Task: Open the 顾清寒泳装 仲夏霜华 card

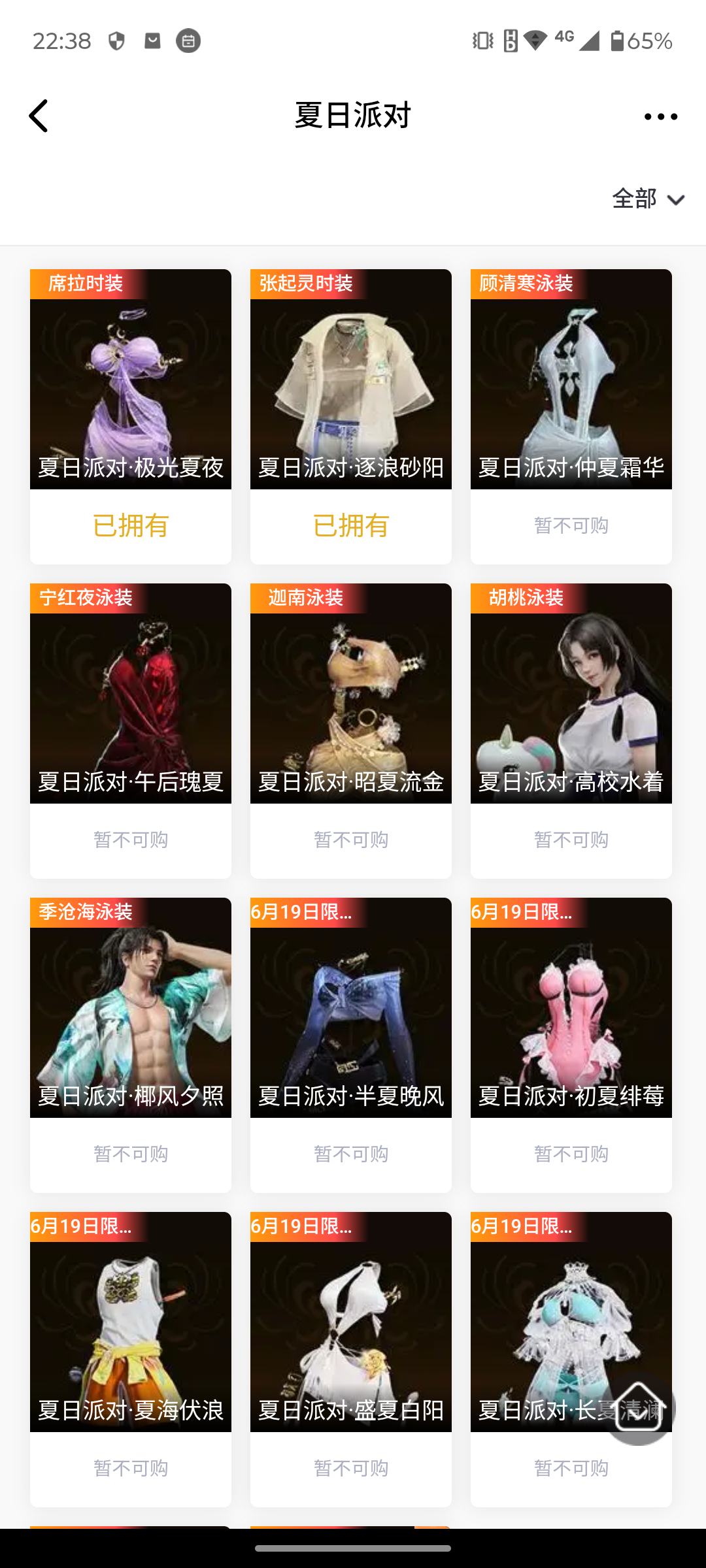Action: 571,379
